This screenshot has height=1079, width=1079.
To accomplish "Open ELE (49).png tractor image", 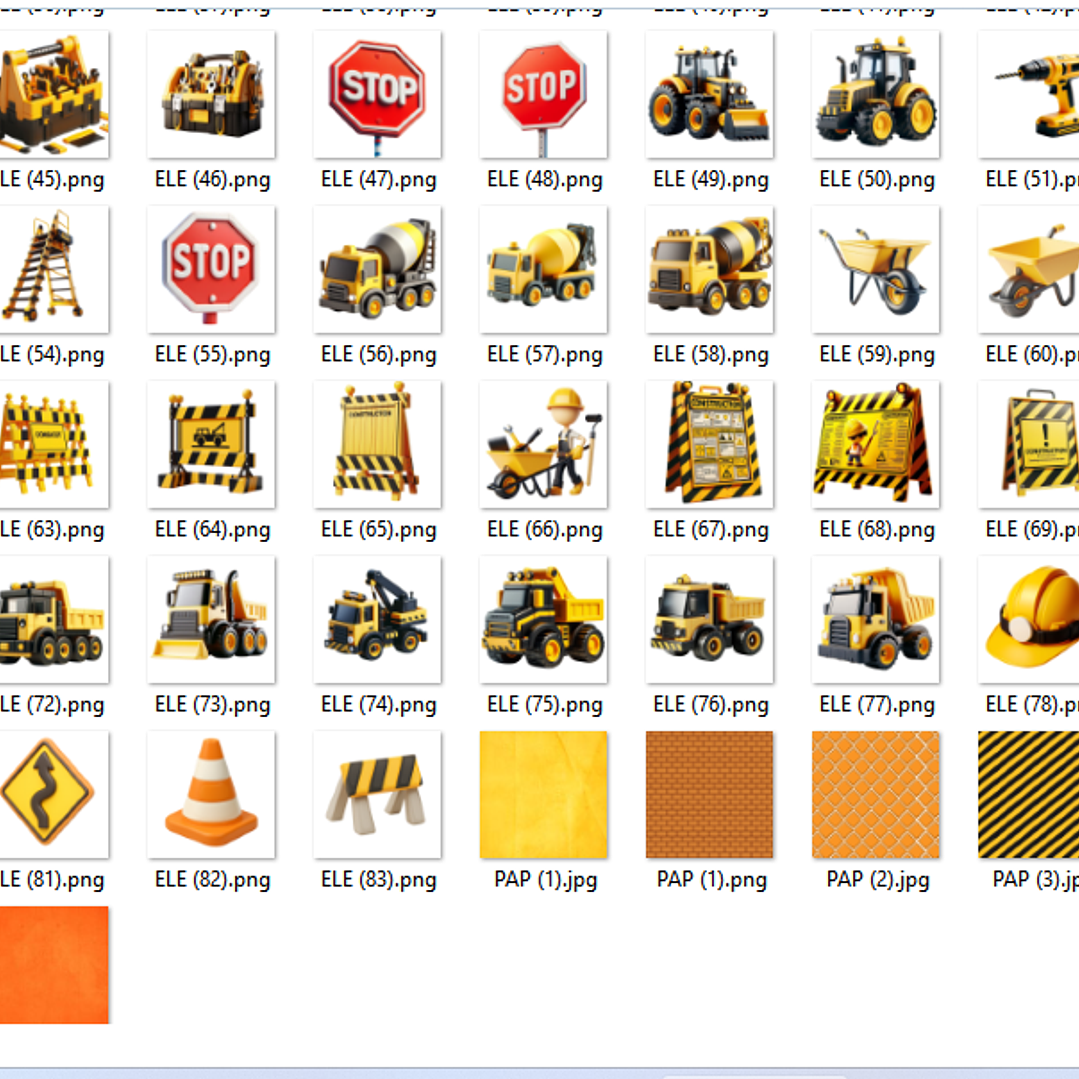I will click(709, 94).
